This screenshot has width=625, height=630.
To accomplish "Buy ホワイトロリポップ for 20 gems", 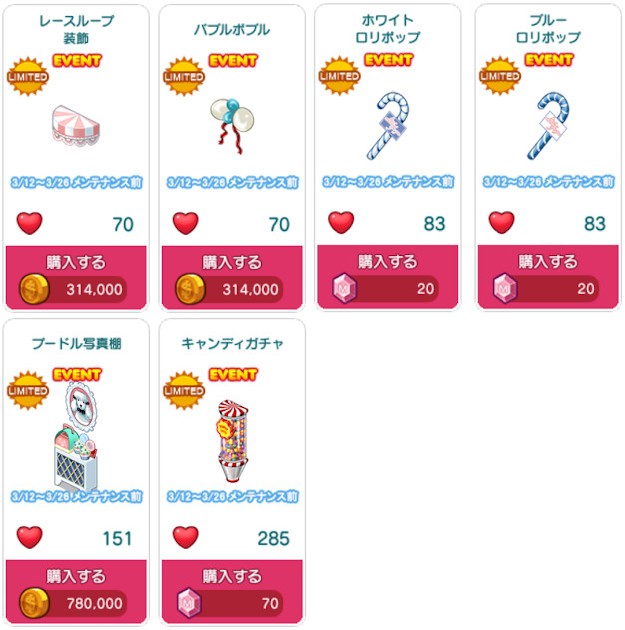I will 388,276.
